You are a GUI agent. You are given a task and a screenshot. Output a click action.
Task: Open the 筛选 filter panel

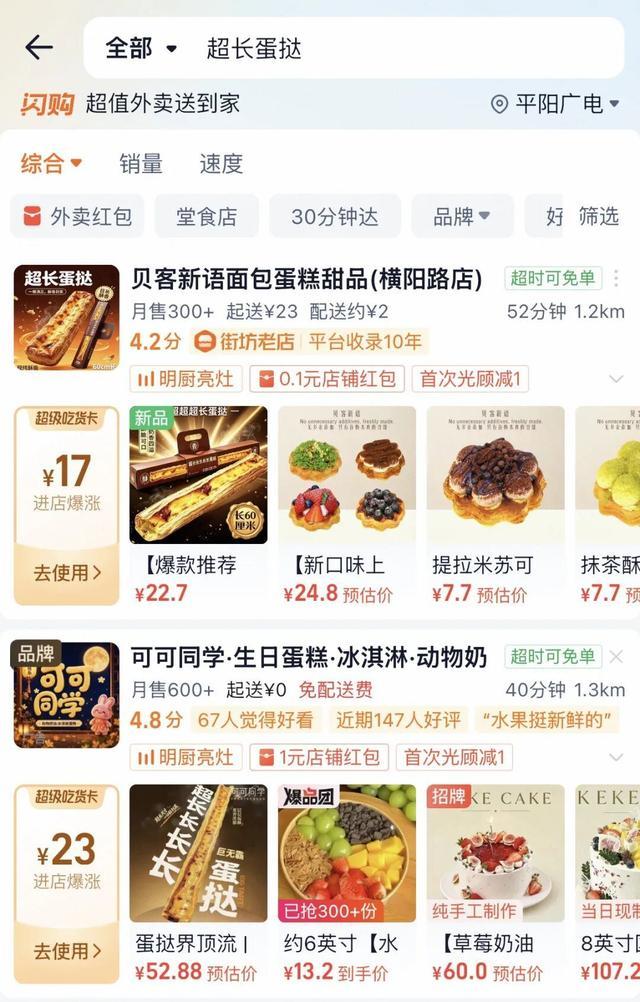point(598,217)
